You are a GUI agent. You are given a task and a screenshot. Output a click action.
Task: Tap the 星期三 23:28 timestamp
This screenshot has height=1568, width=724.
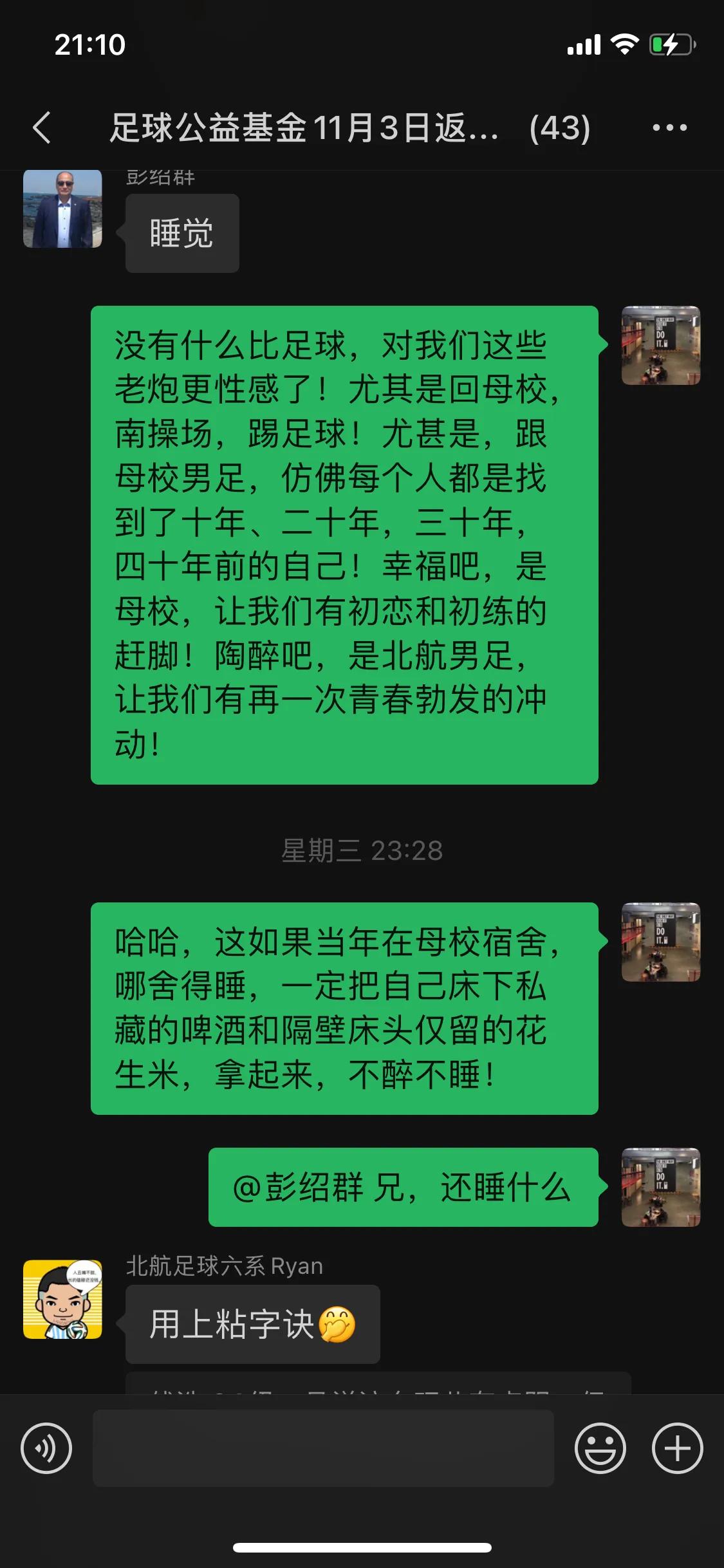[362, 850]
